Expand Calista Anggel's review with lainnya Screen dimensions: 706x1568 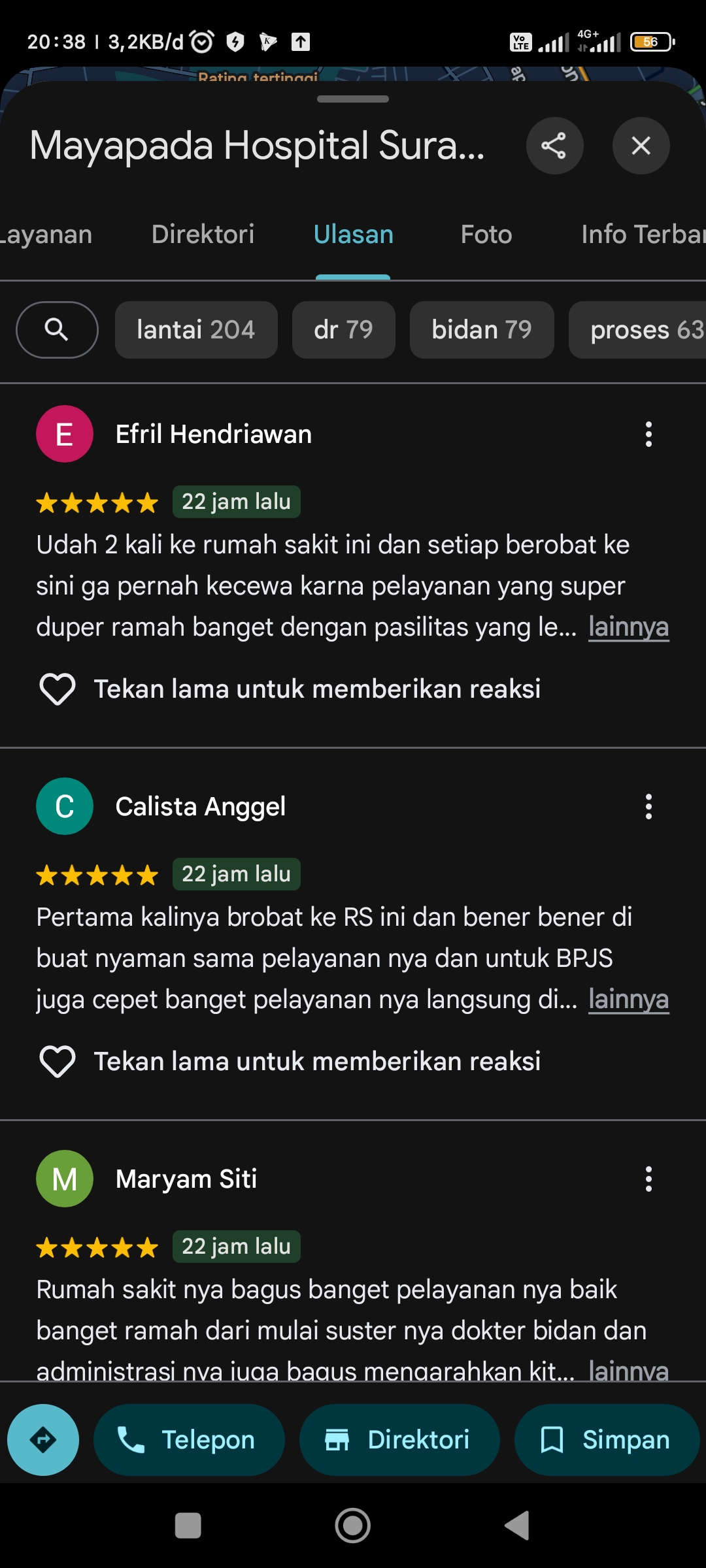coord(628,1000)
